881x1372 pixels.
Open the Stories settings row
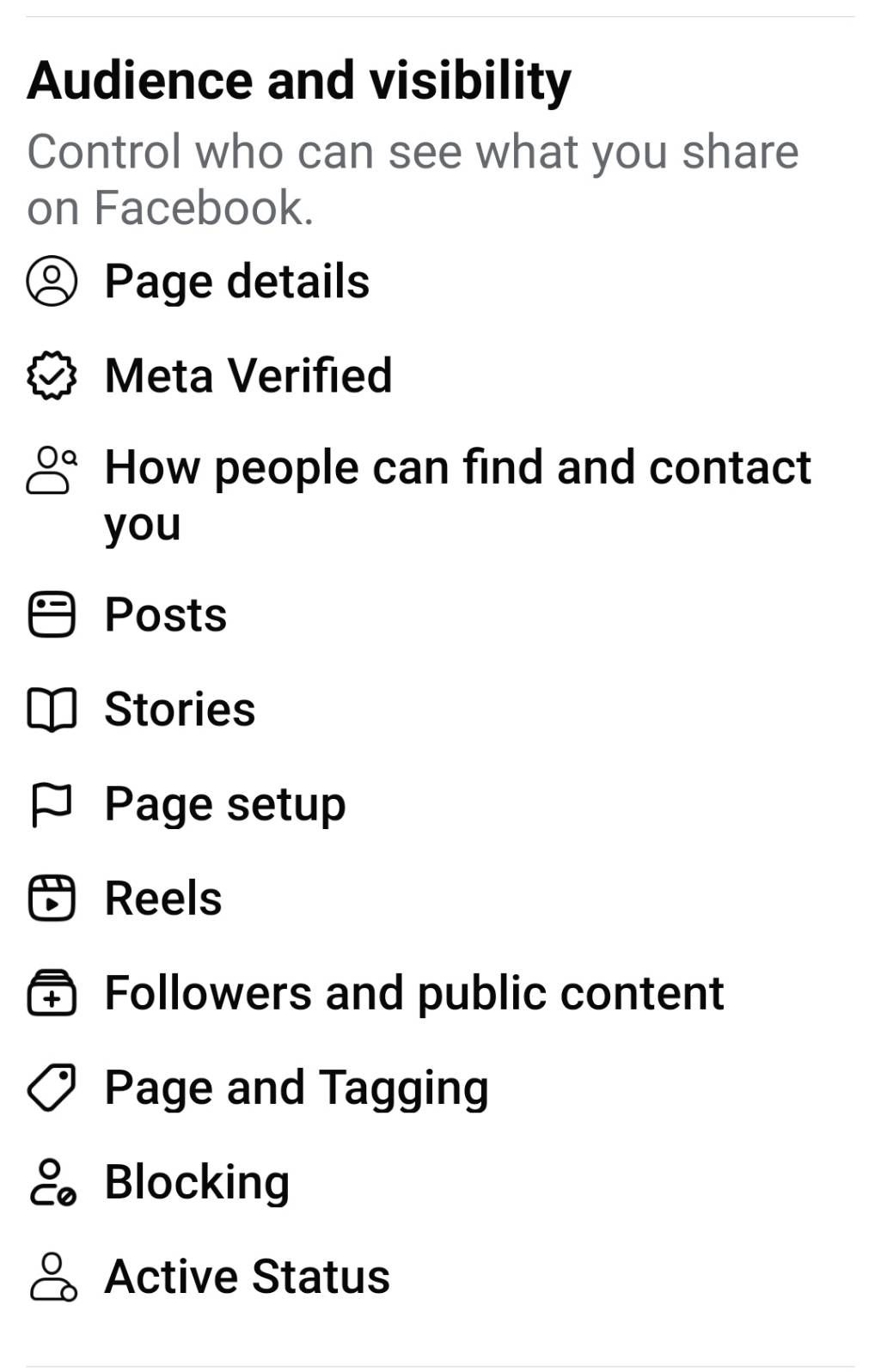[180, 709]
